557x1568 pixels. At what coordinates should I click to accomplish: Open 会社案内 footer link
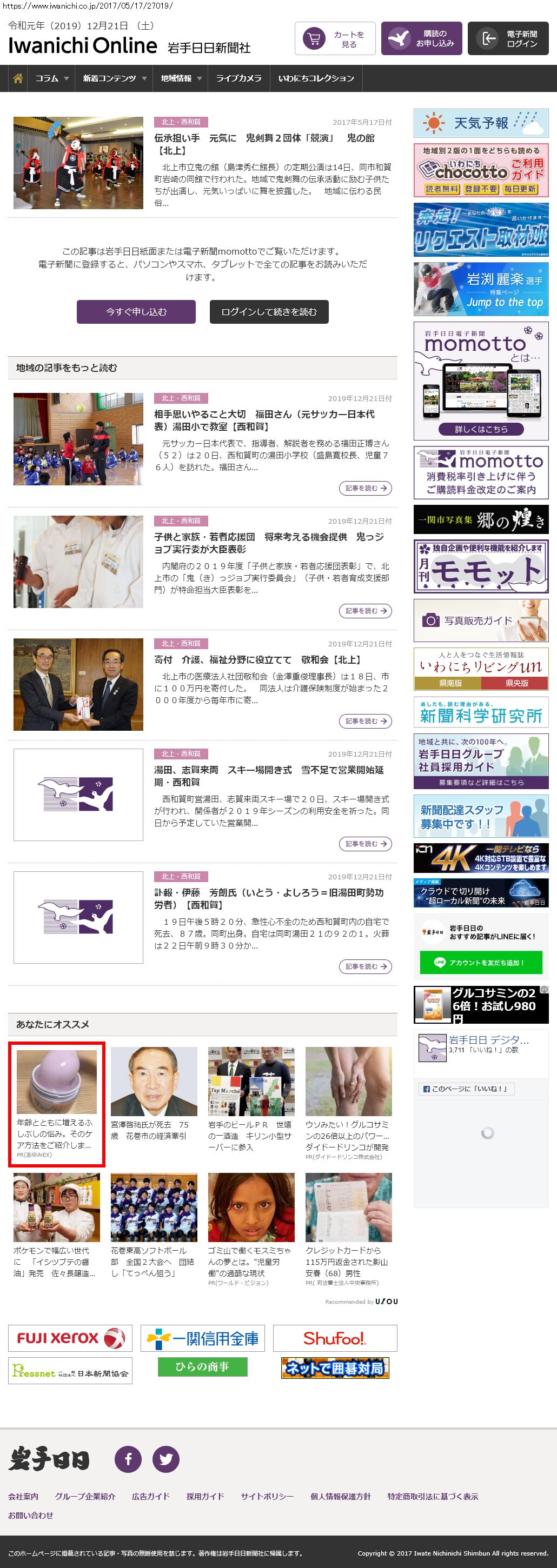[23, 1496]
